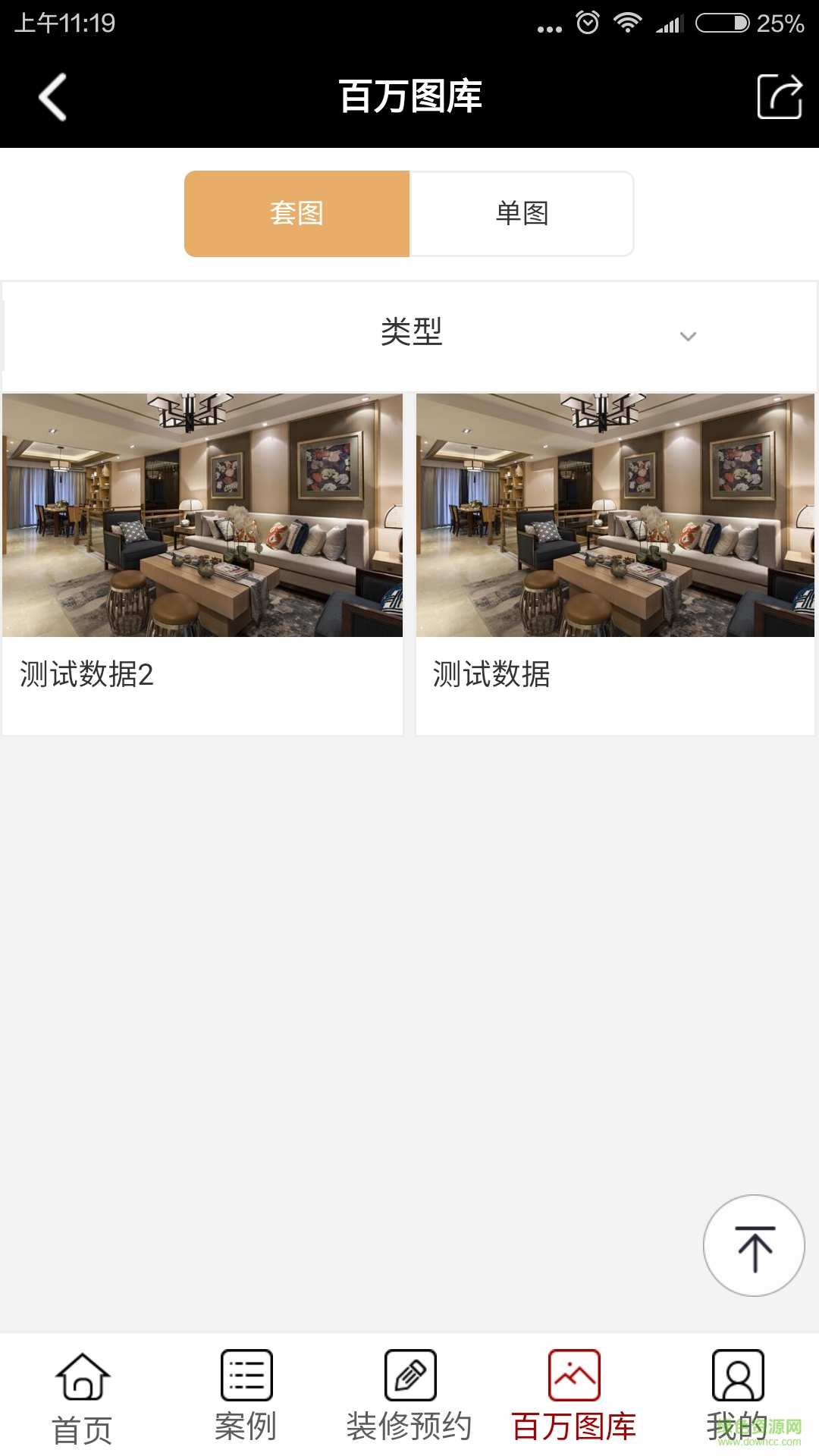Go to the 装修预约 tab

coord(409,1397)
